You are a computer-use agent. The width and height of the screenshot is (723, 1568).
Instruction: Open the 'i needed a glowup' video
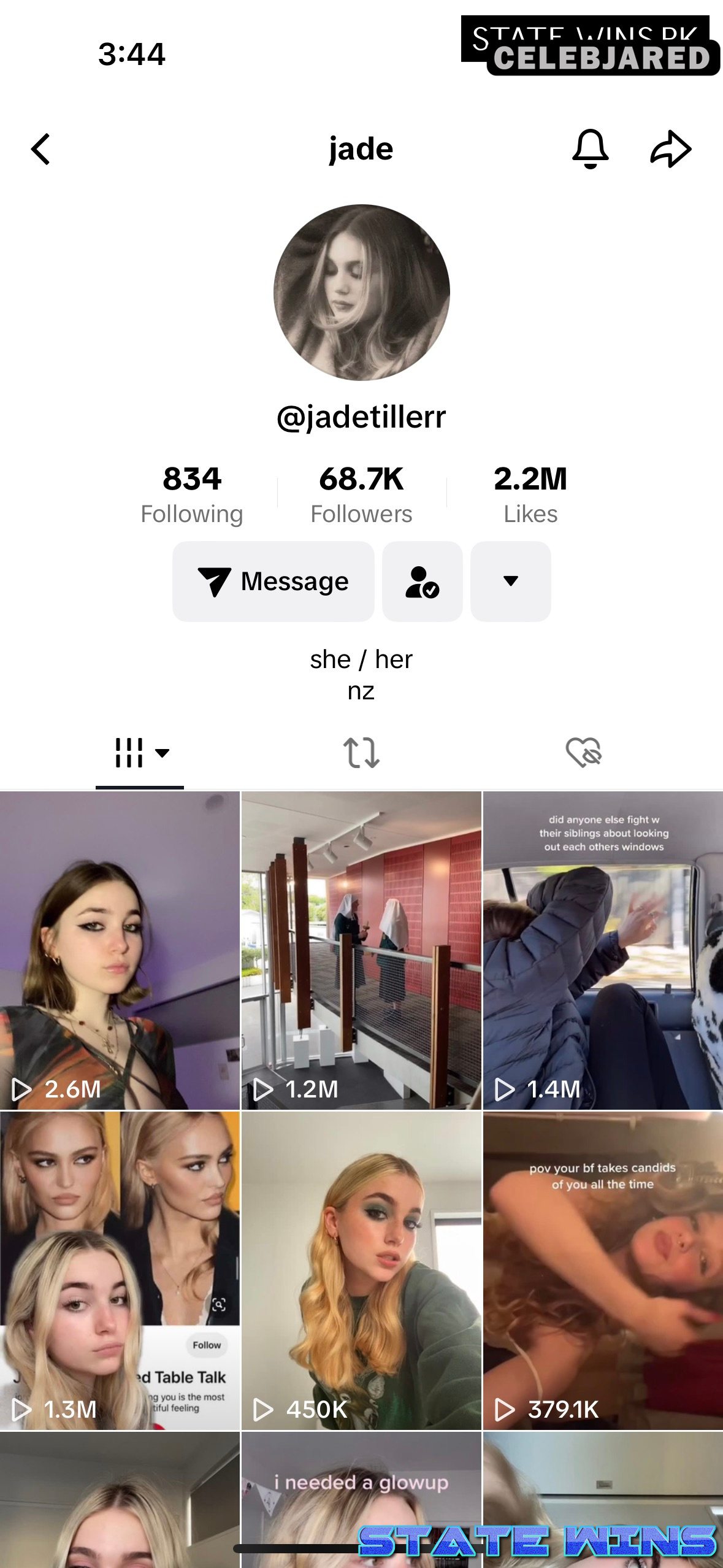[361, 1500]
